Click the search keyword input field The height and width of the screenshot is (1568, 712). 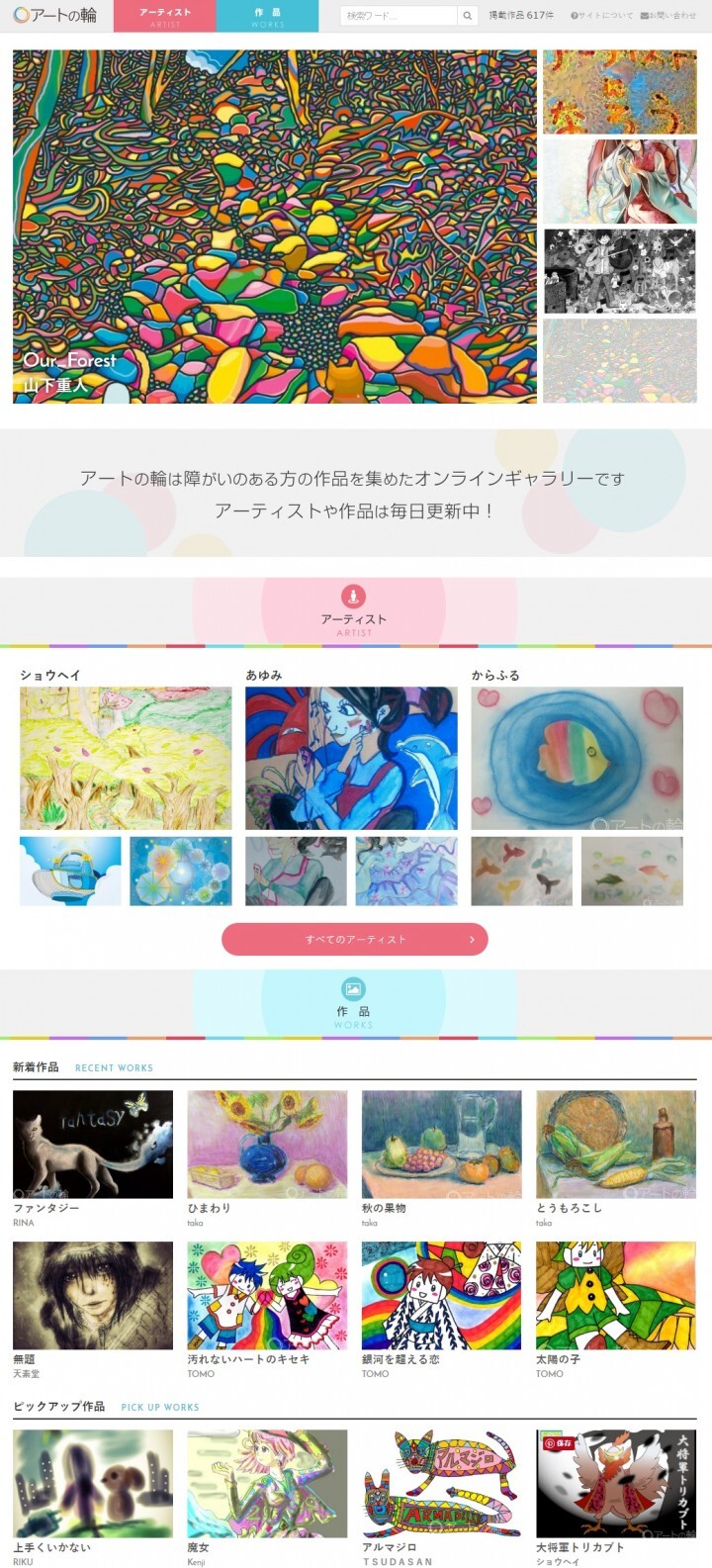pos(396,15)
